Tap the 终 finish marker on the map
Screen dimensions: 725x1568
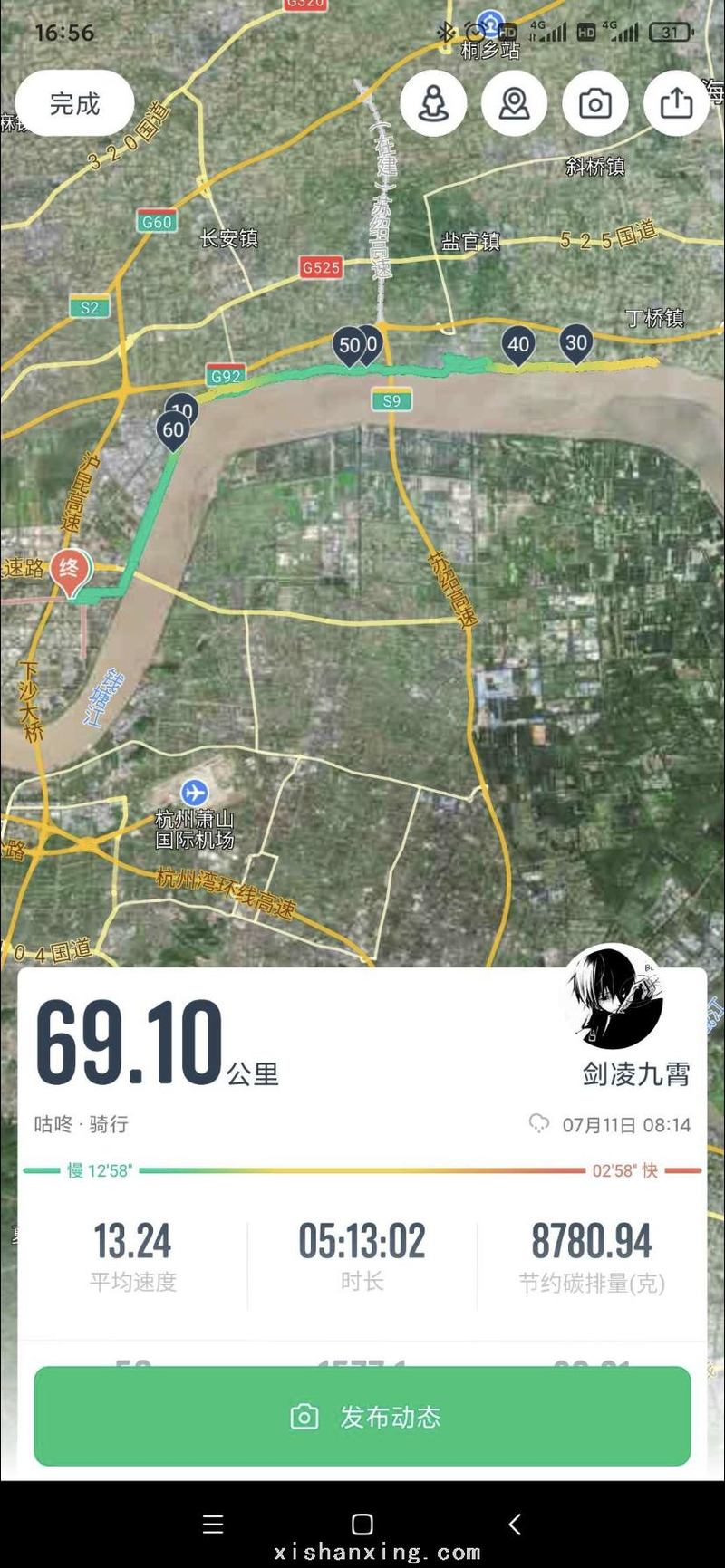click(70, 572)
